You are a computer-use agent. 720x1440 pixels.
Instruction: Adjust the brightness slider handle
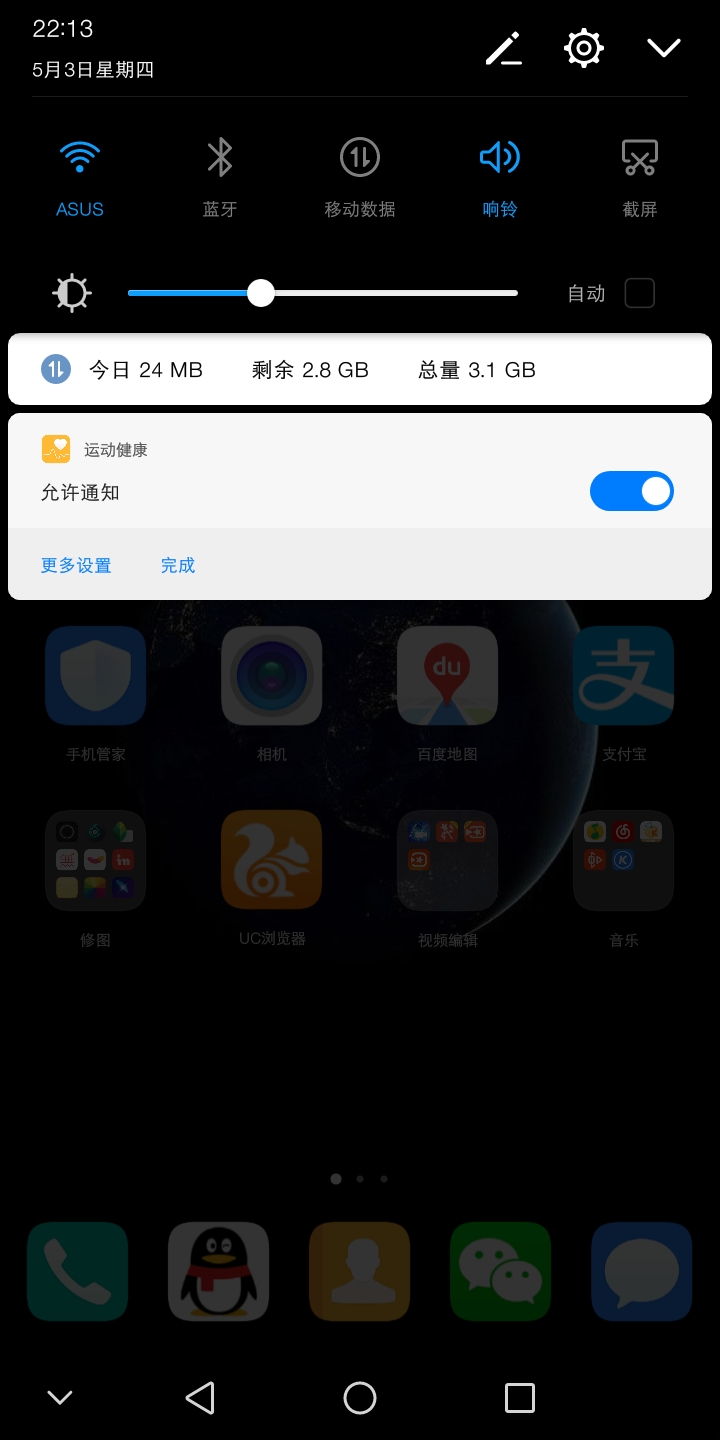[x=261, y=293]
